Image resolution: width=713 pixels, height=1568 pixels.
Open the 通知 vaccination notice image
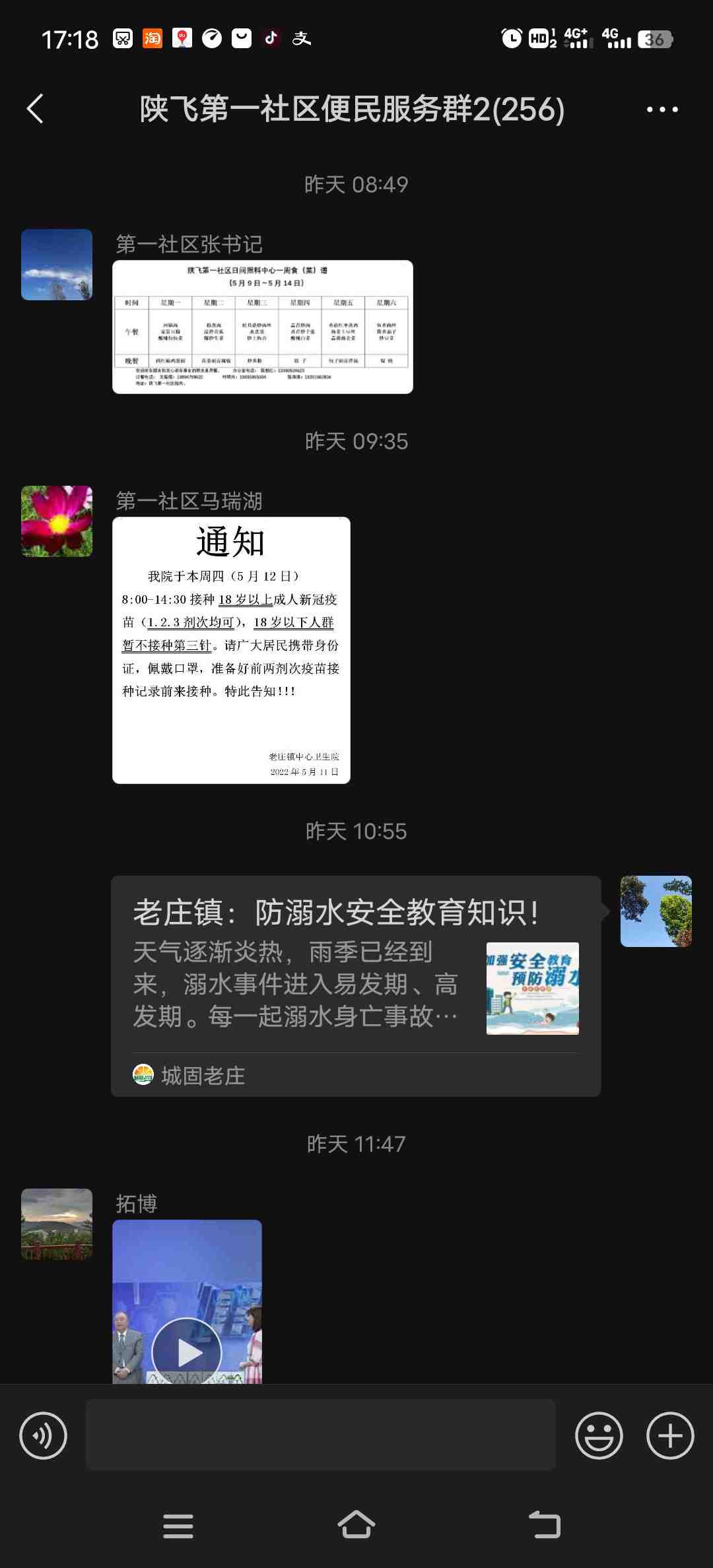click(231, 650)
